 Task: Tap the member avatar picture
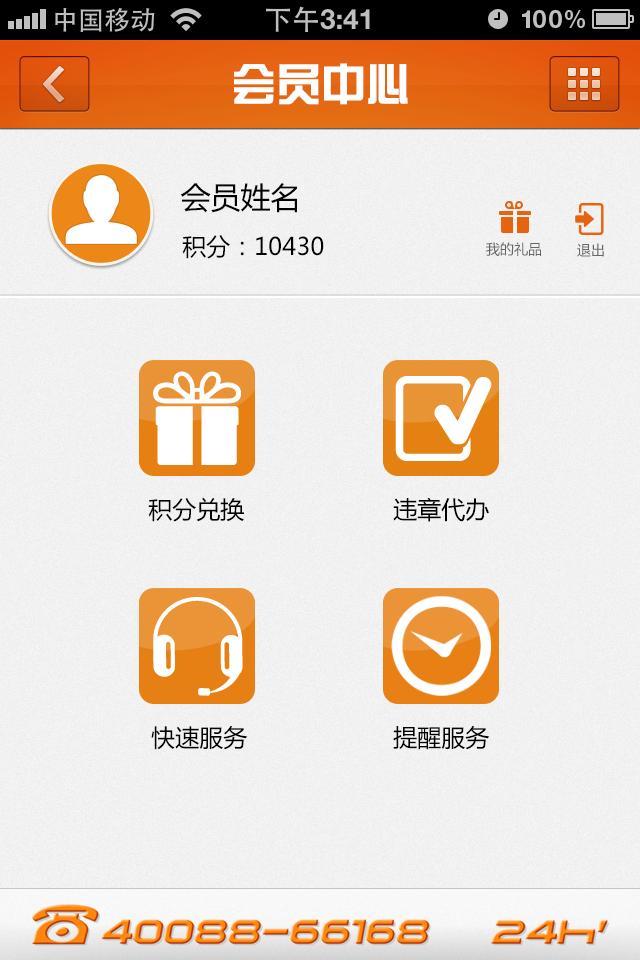[x=101, y=214]
